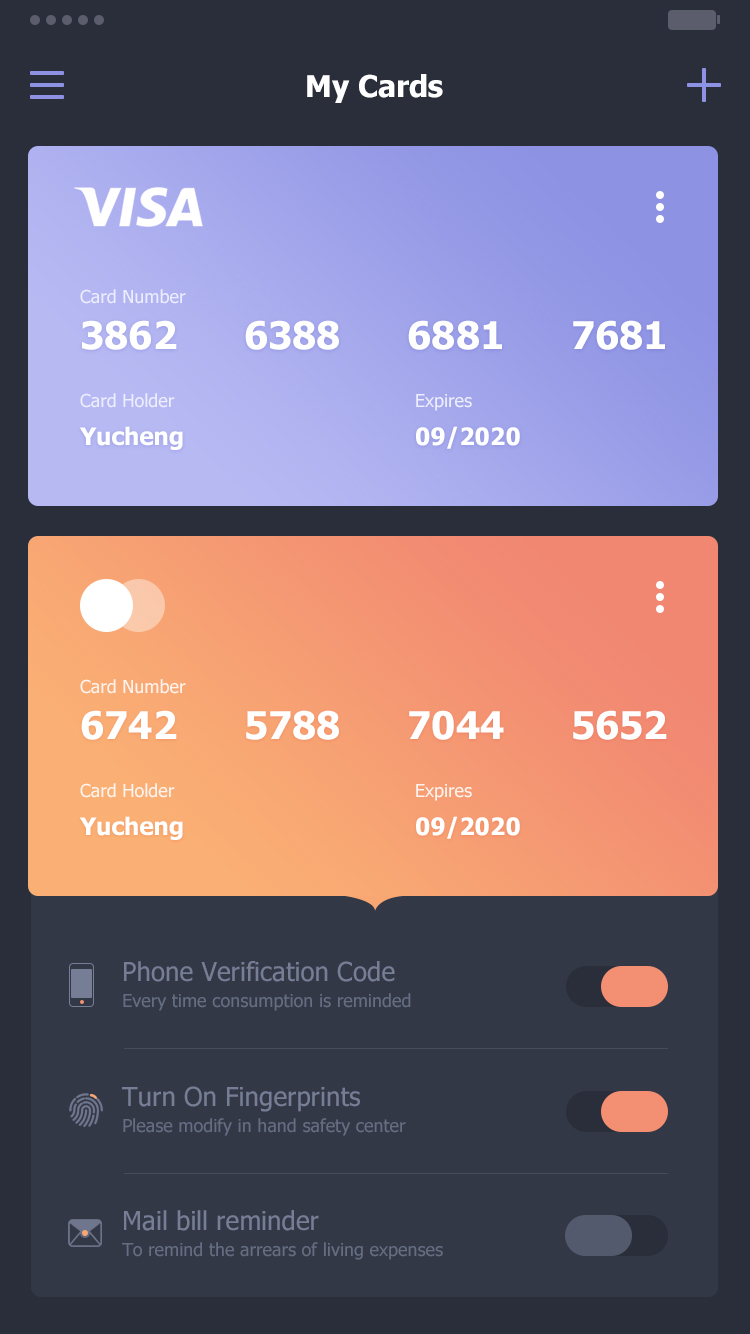The image size is (750, 1334).
Task: Select the VISA card ending 7681
Action: click(373, 326)
